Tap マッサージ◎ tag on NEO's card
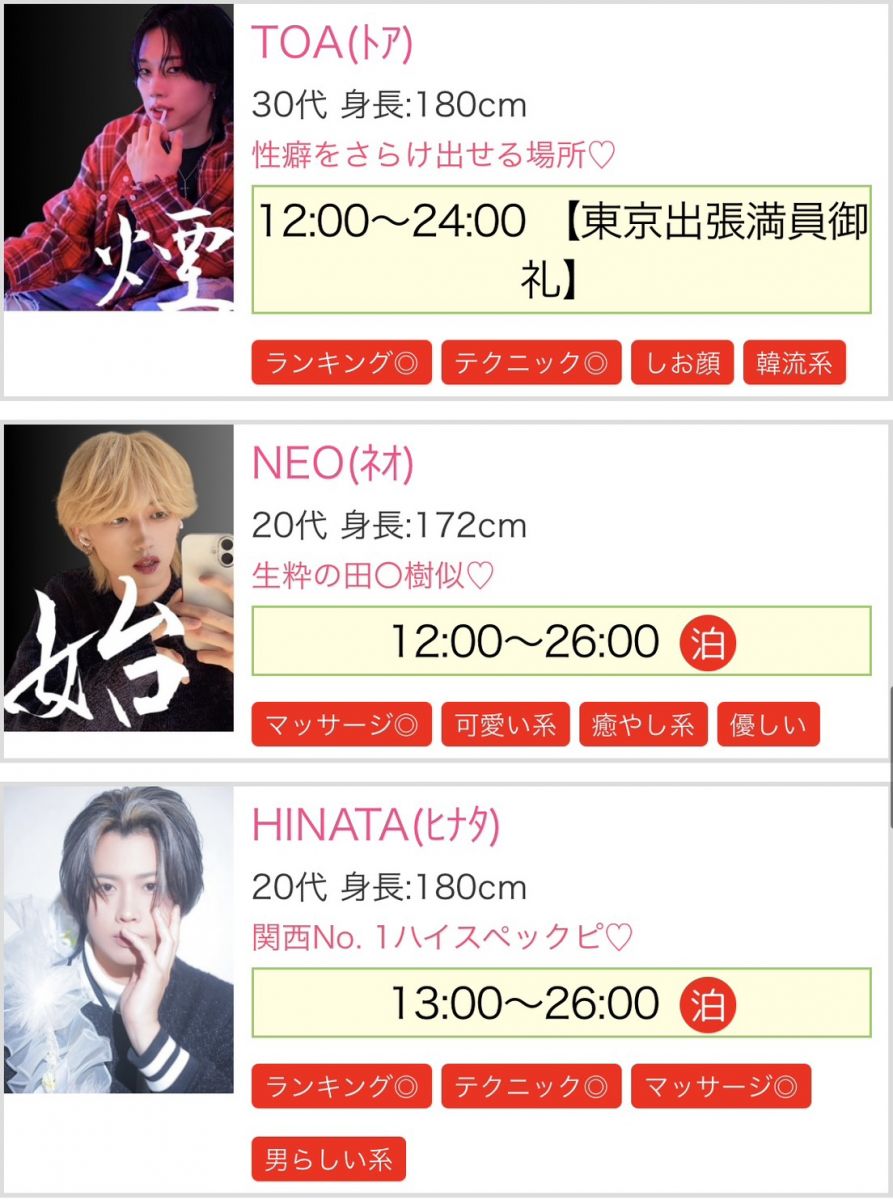The width and height of the screenshot is (893, 1200). [341, 724]
